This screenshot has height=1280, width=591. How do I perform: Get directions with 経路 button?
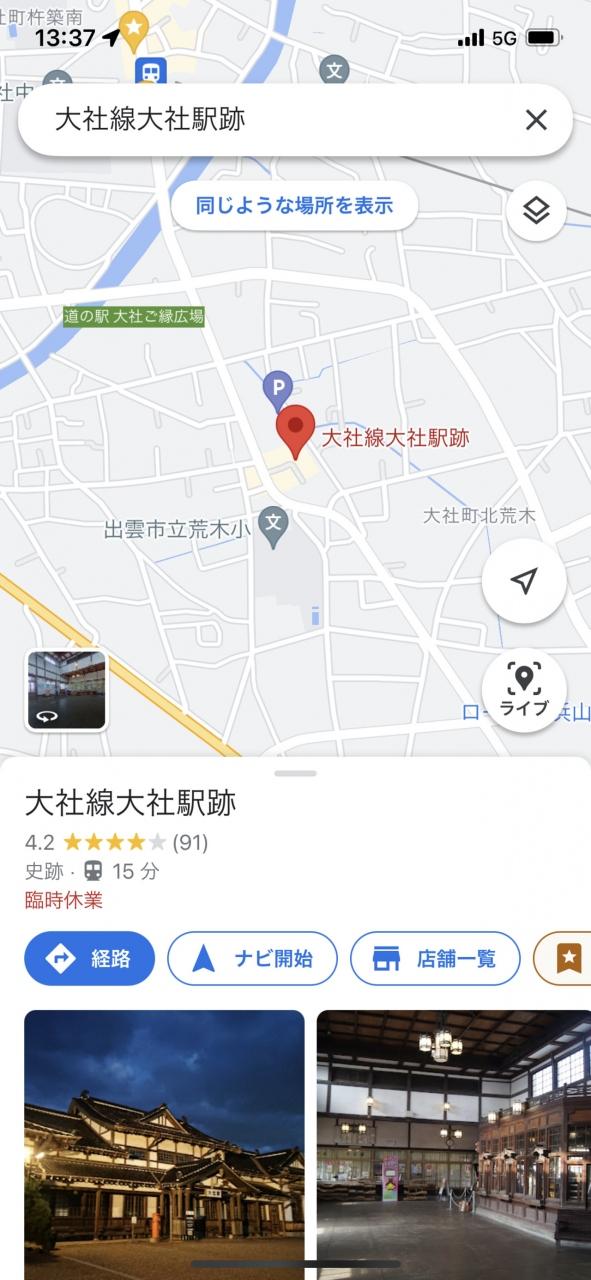(x=90, y=959)
